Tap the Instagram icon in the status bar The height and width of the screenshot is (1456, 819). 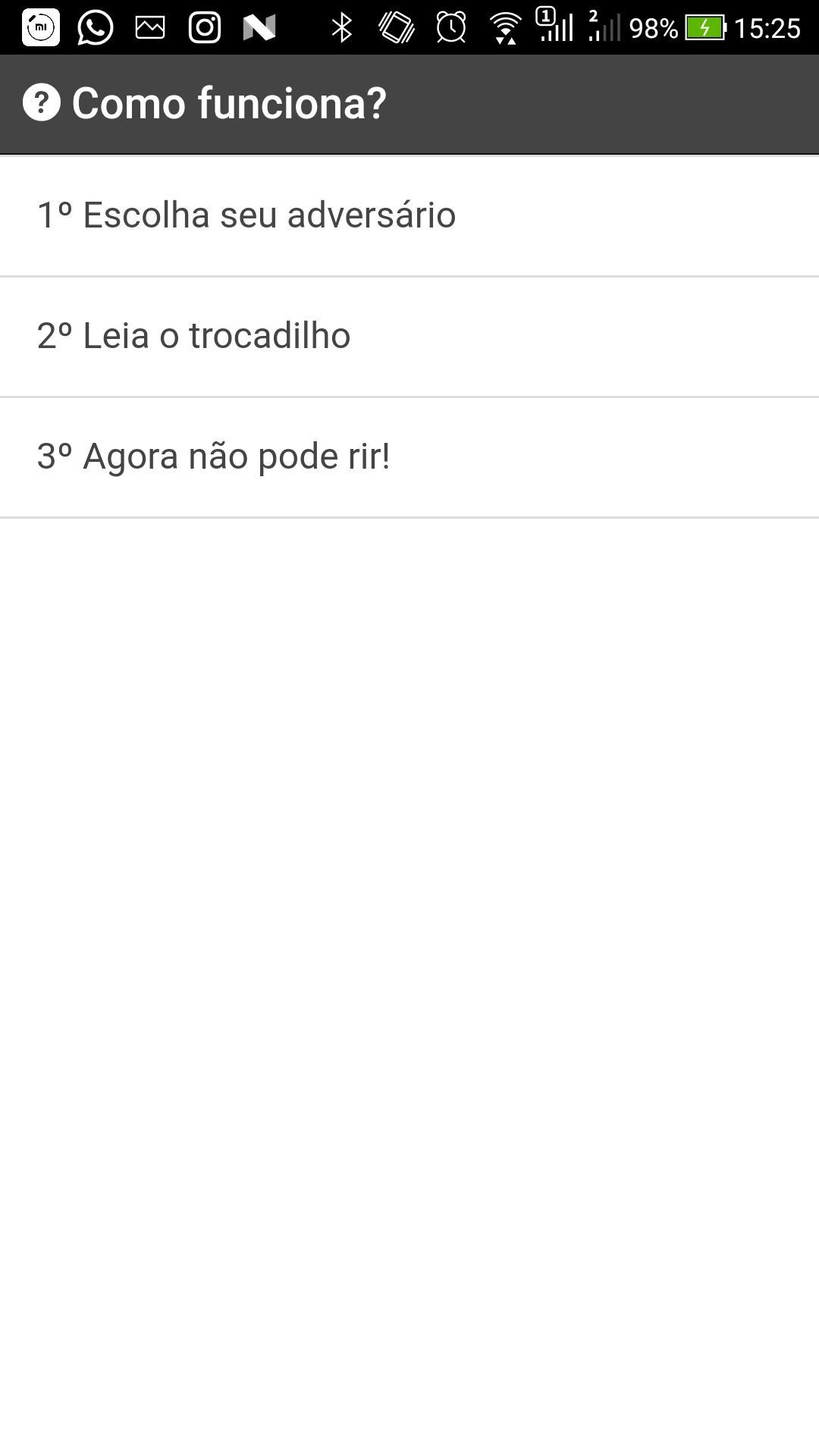click(x=203, y=29)
